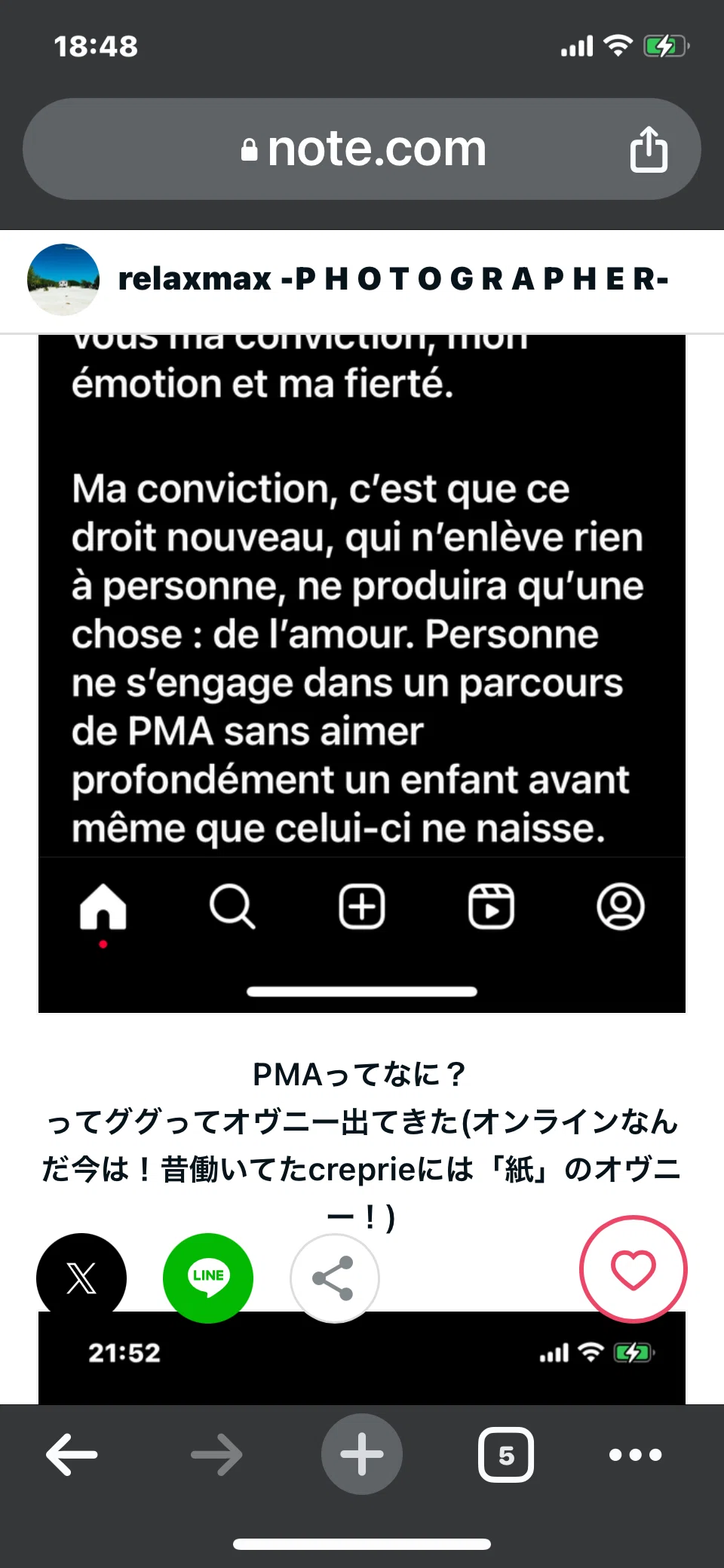Share this note on X
724x1568 pixels.
tap(81, 1278)
